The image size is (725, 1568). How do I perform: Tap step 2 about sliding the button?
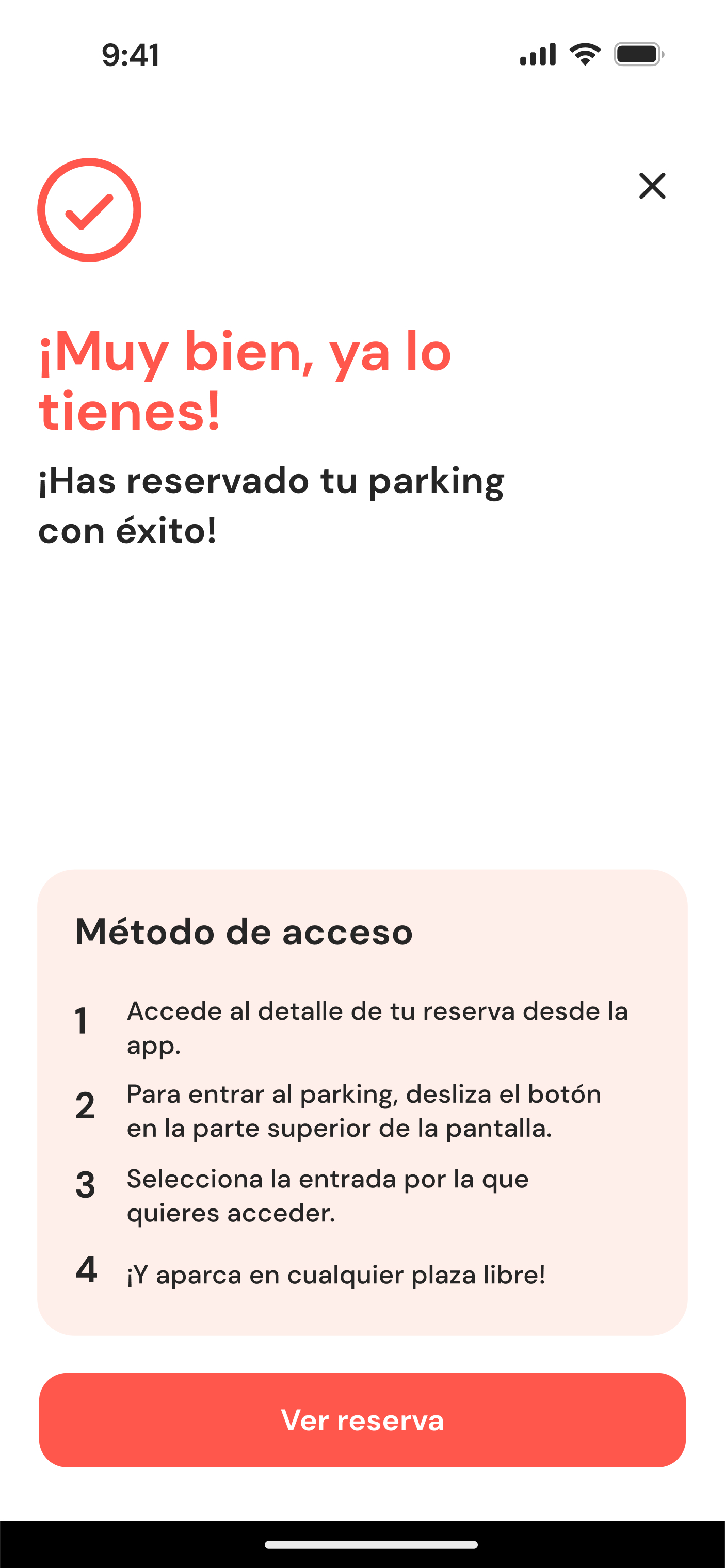[363, 1110]
